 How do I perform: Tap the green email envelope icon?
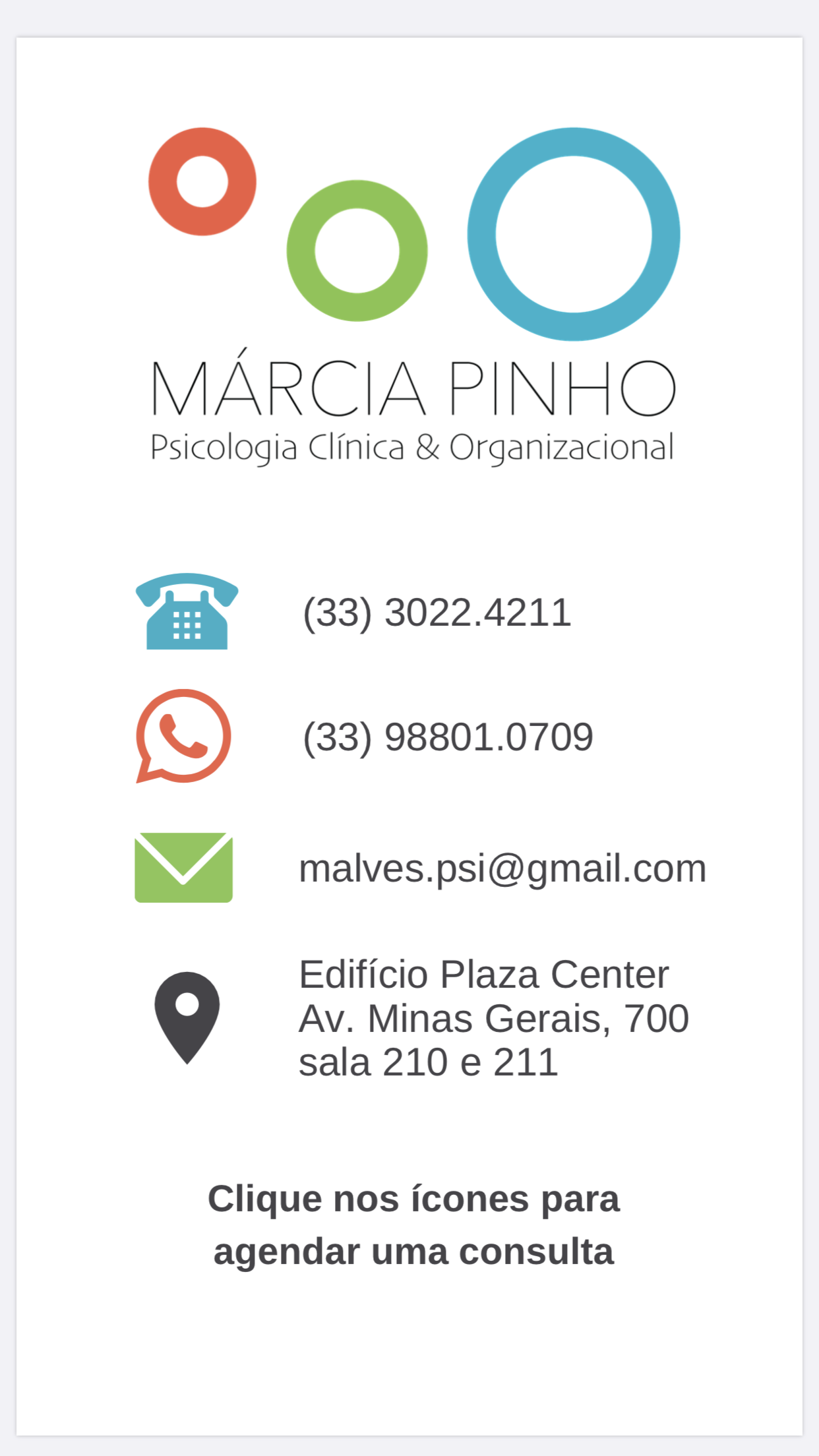[x=184, y=868]
